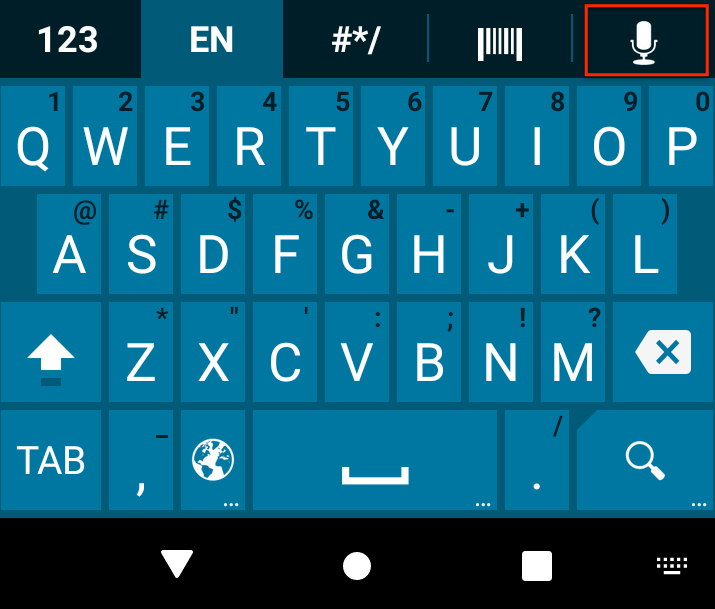
Task: Type the letter P
Action: point(681,137)
